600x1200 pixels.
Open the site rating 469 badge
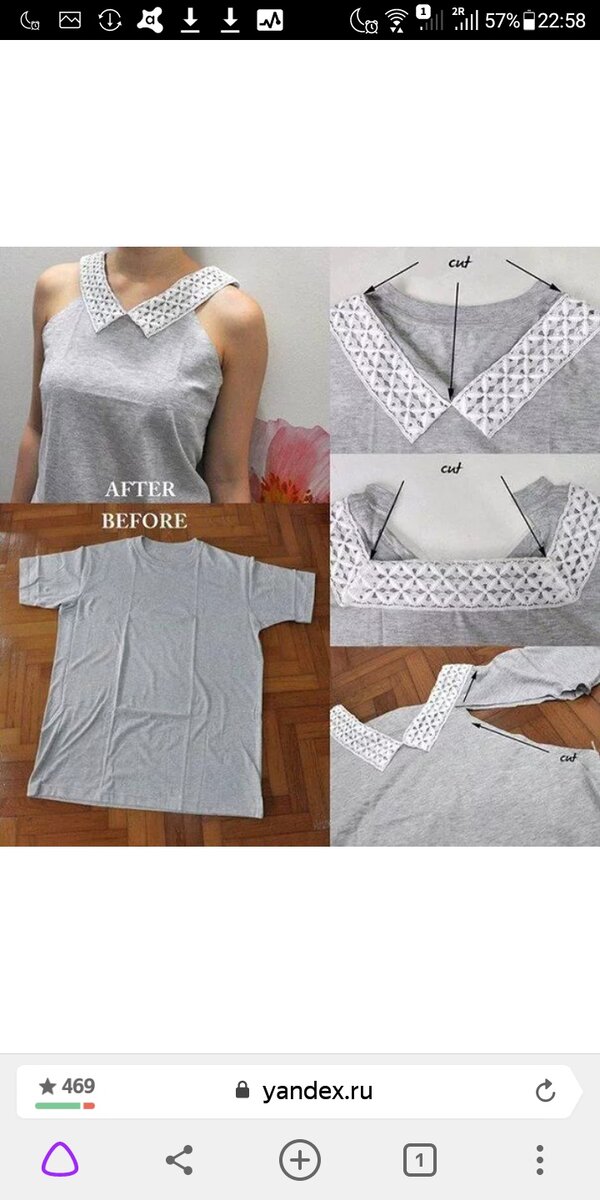pyautogui.click(x=66, y=1091)
